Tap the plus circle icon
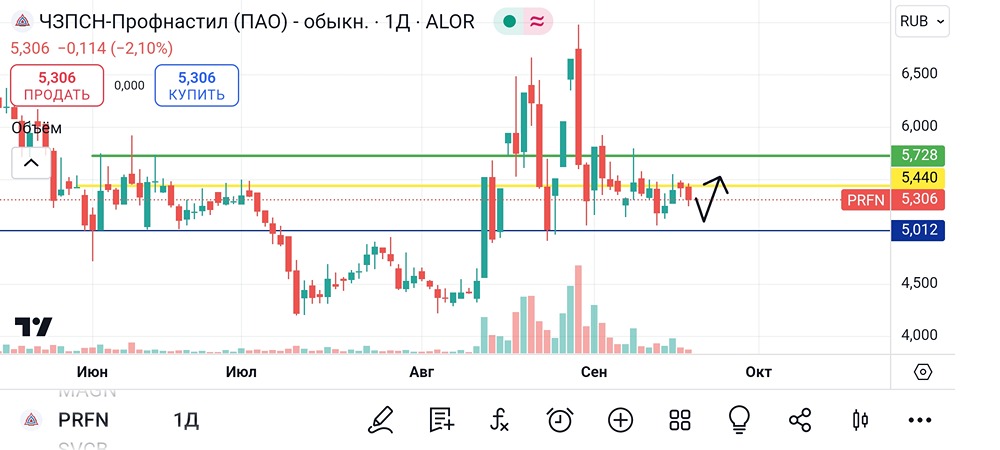Viewport: 1000px width, 450px height. tap(620, 420)
